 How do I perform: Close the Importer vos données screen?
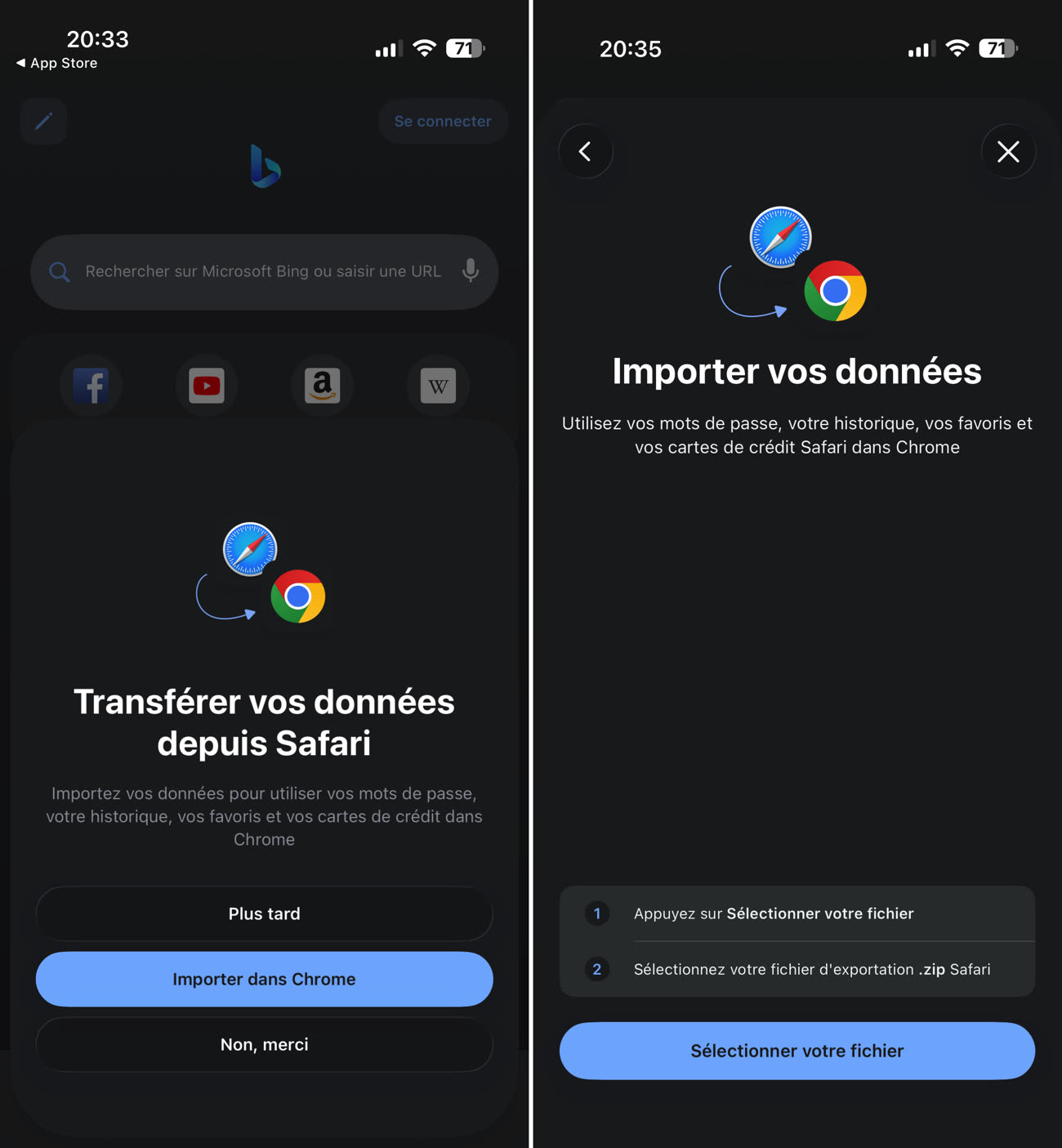(1008, 151)
